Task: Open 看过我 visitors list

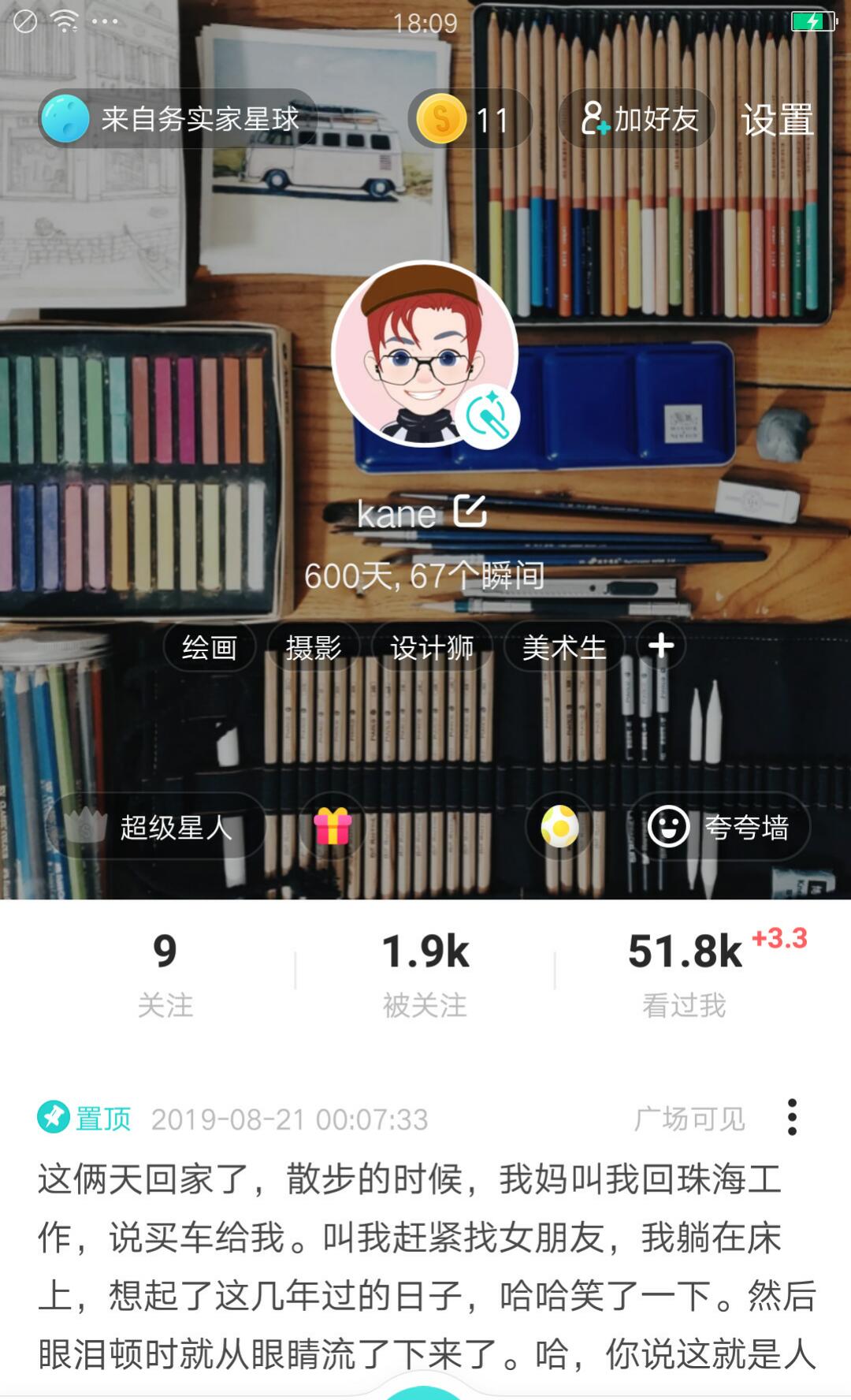Action: click(684, 974)
